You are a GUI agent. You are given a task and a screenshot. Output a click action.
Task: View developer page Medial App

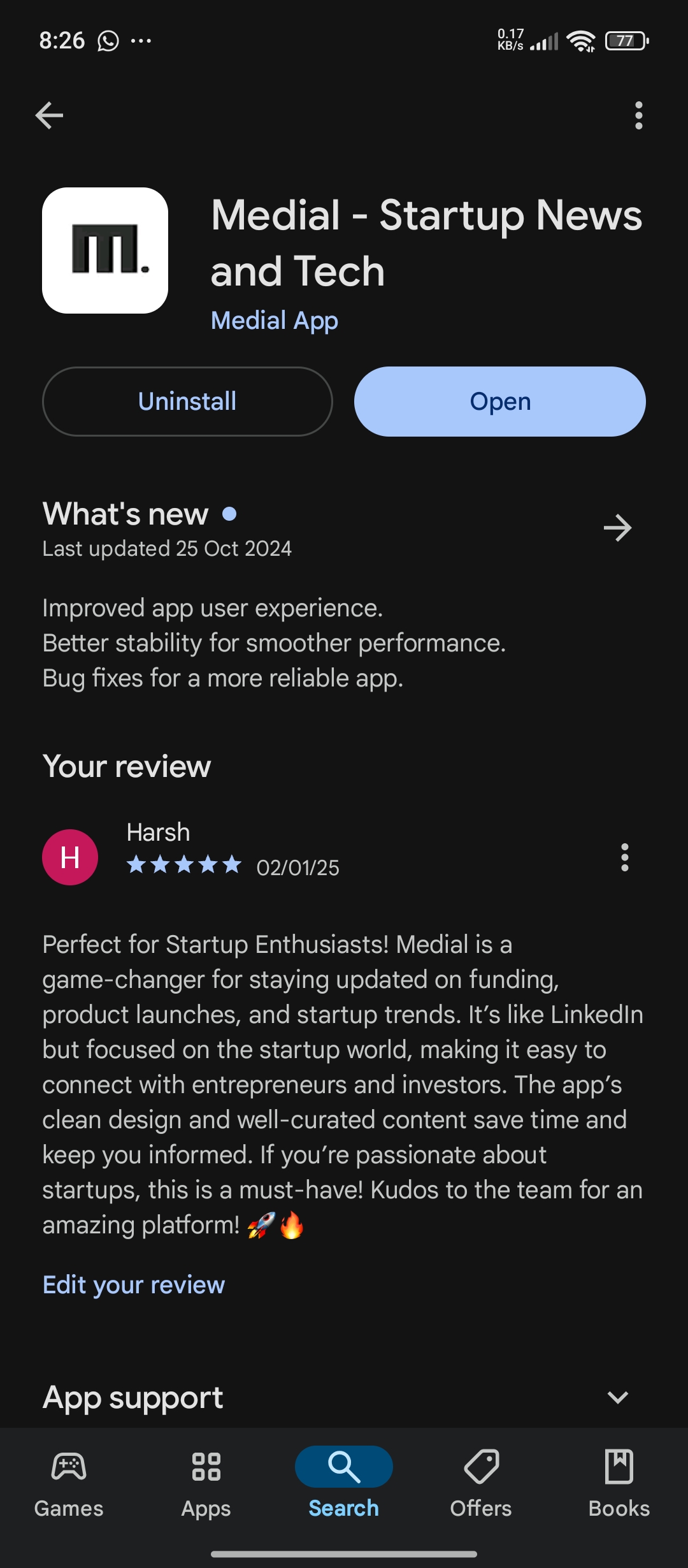tap(274, 321)
